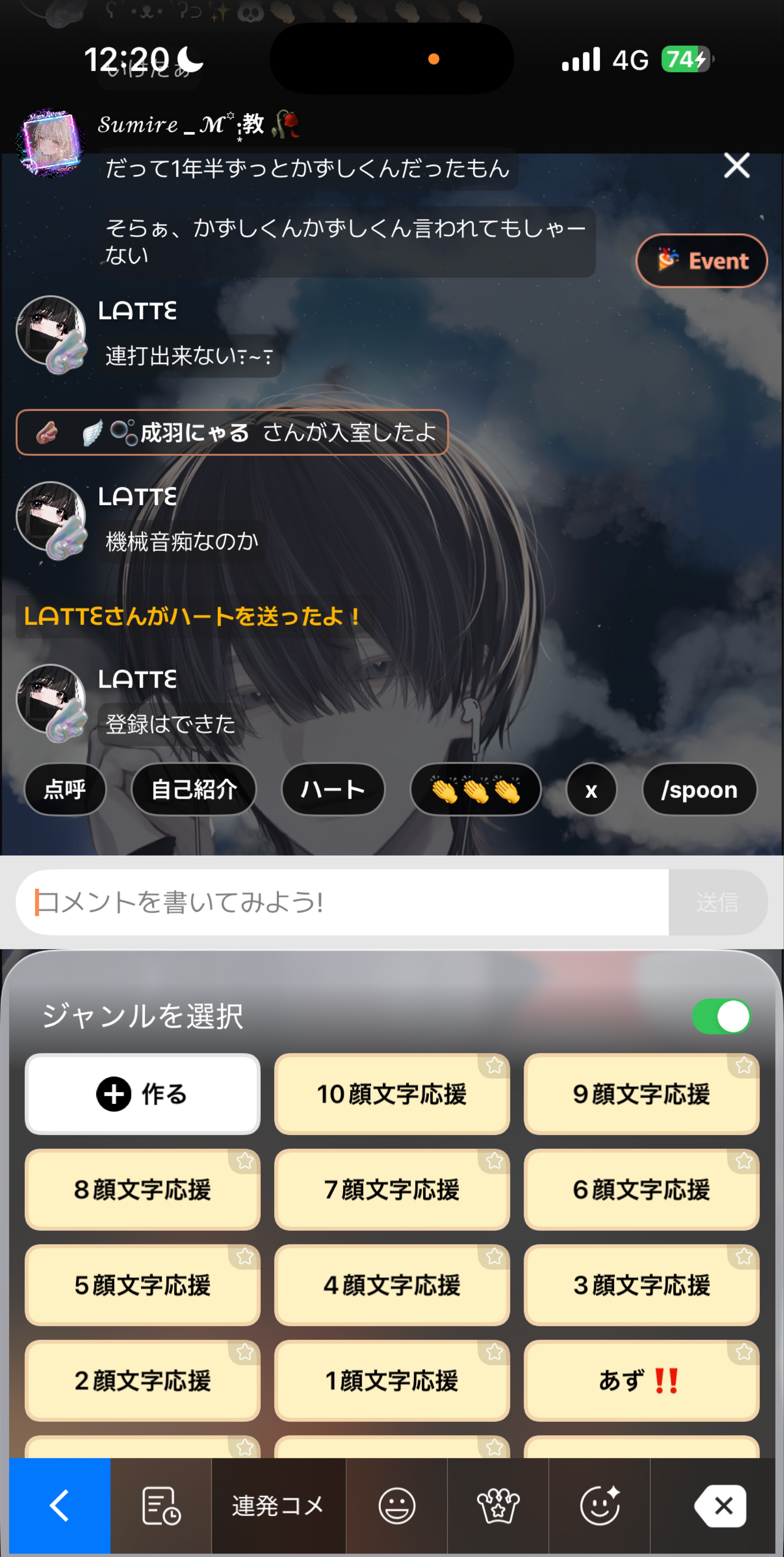Tap the 送信 send button
The image size is (784, 1557).
719,903
